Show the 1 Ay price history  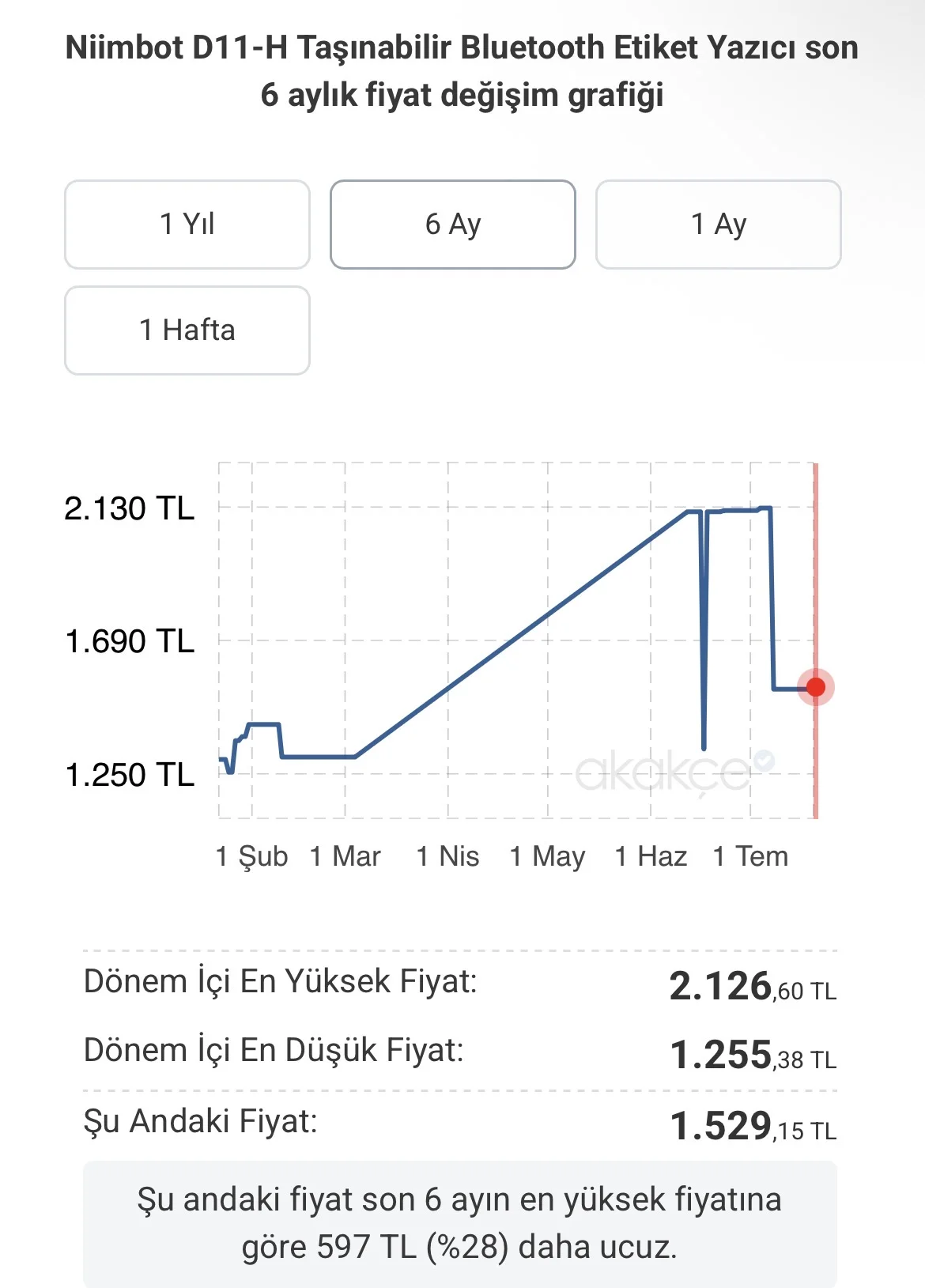click(x=719, y=225)
